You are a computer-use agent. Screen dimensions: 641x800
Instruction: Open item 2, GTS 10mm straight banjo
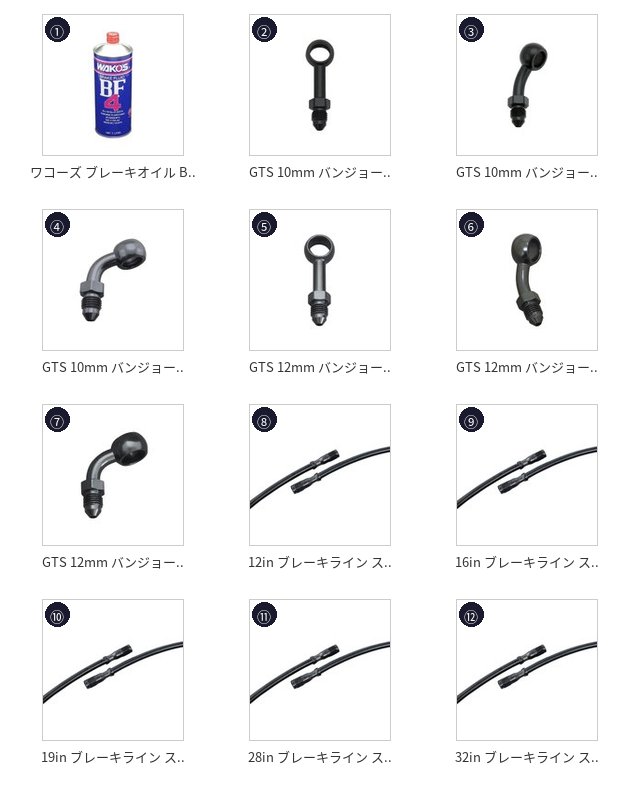pos(320,85)
